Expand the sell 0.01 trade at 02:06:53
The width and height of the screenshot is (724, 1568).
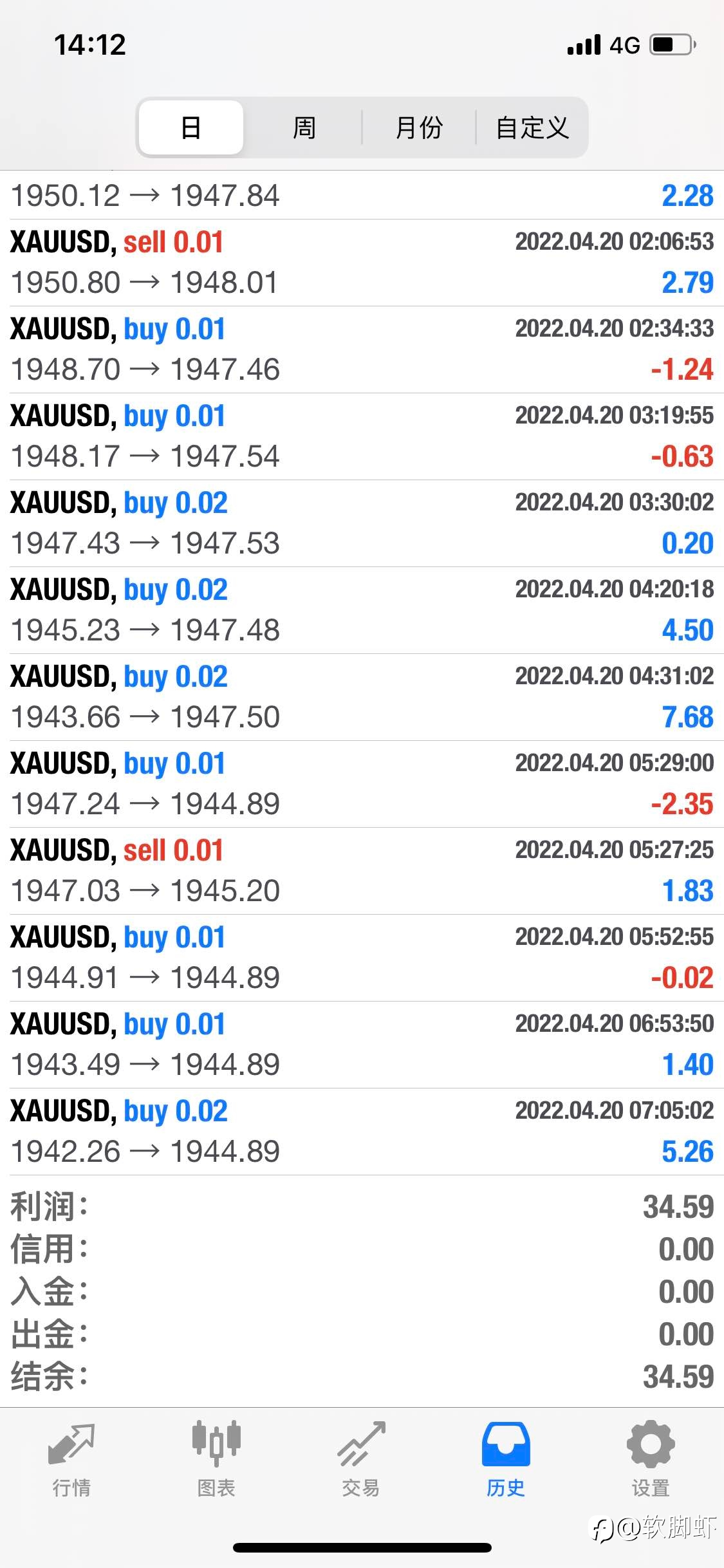coord(362,263)
